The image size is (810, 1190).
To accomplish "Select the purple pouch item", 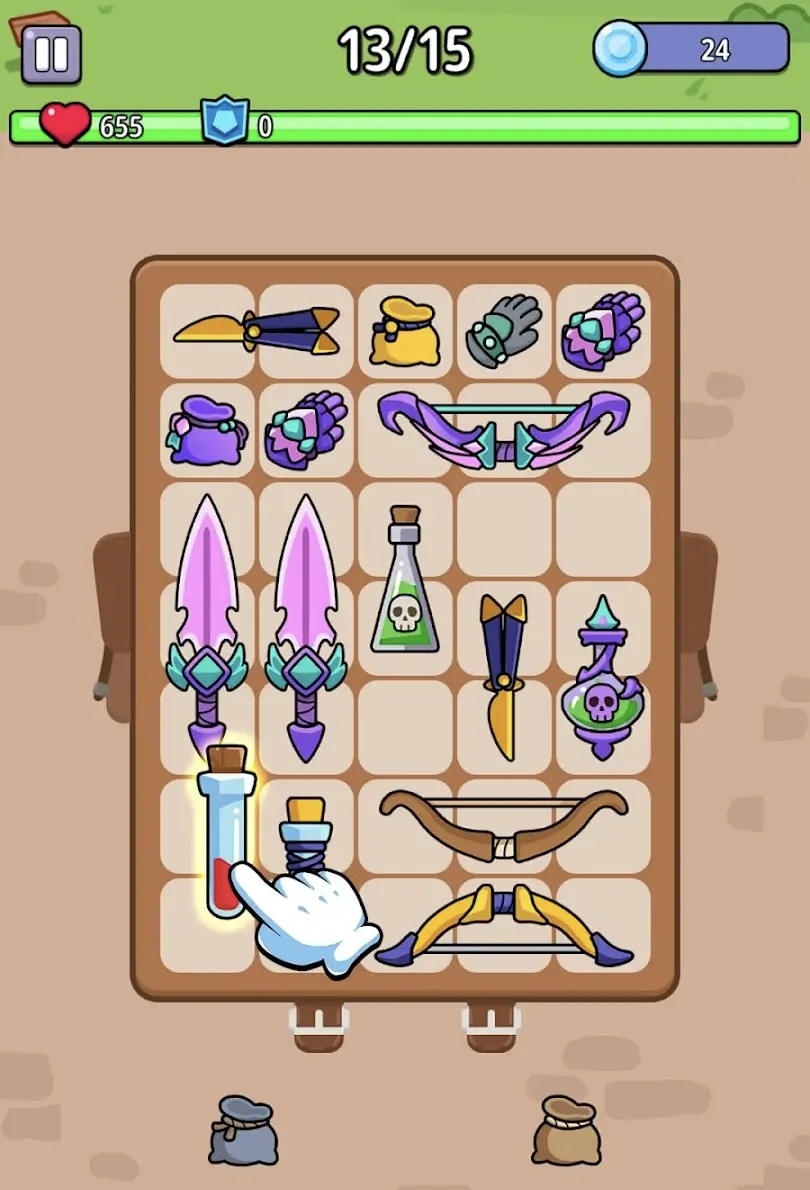I will point(206,430).
